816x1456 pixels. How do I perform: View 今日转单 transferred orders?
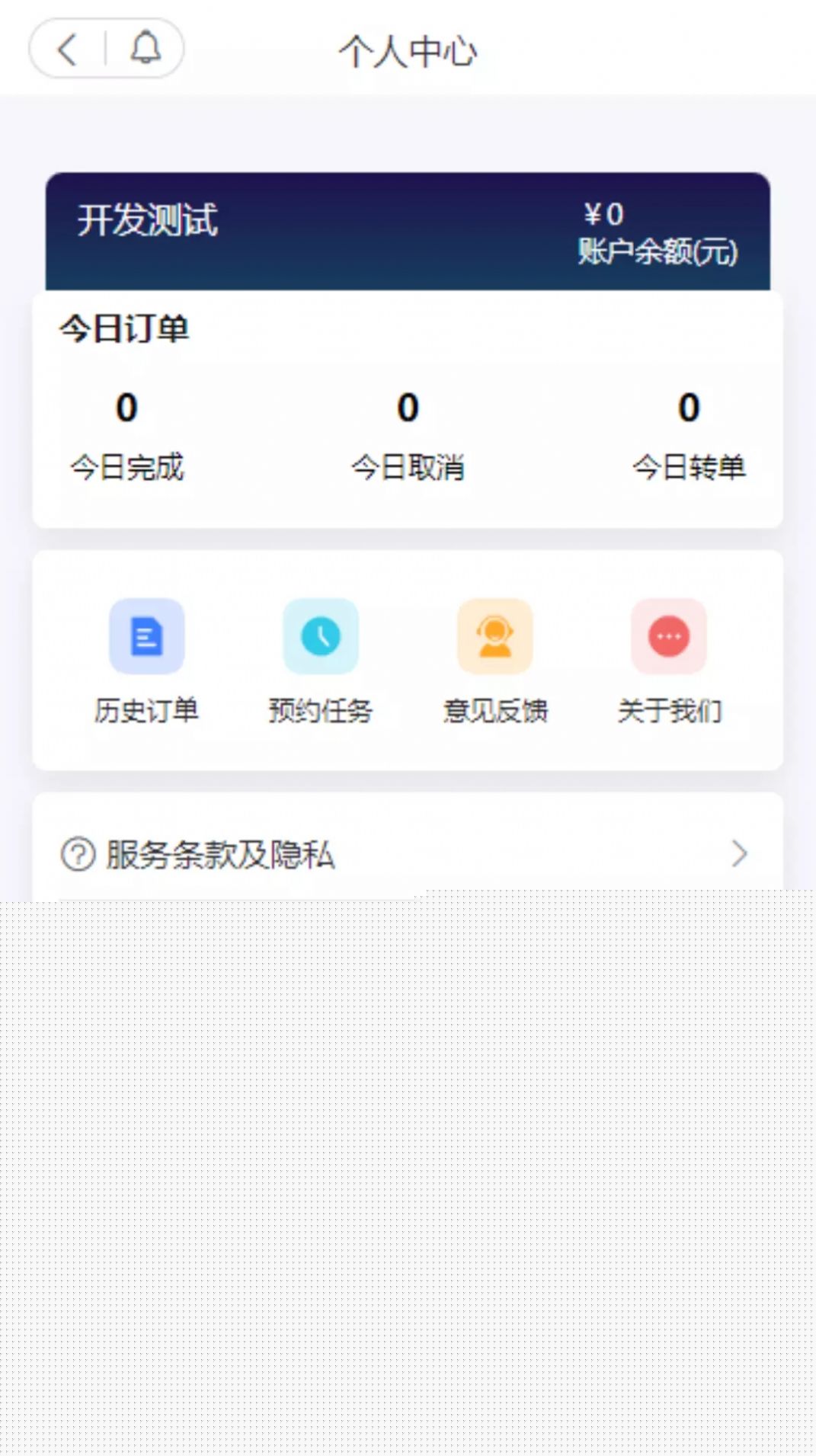click(689, 436)
